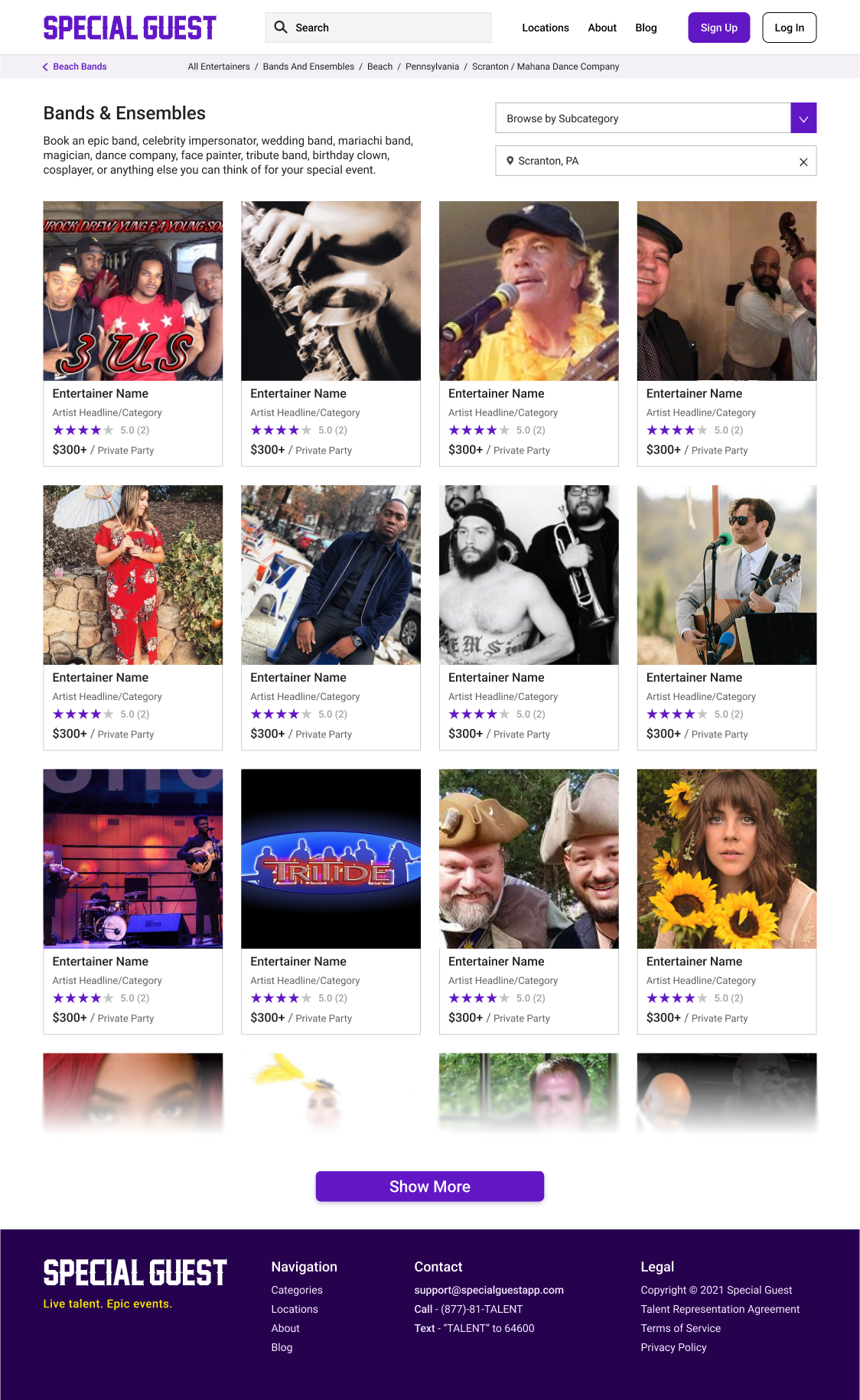Open the 3 US group entertainer card
Screen dimensions: 860x1400
133,291
